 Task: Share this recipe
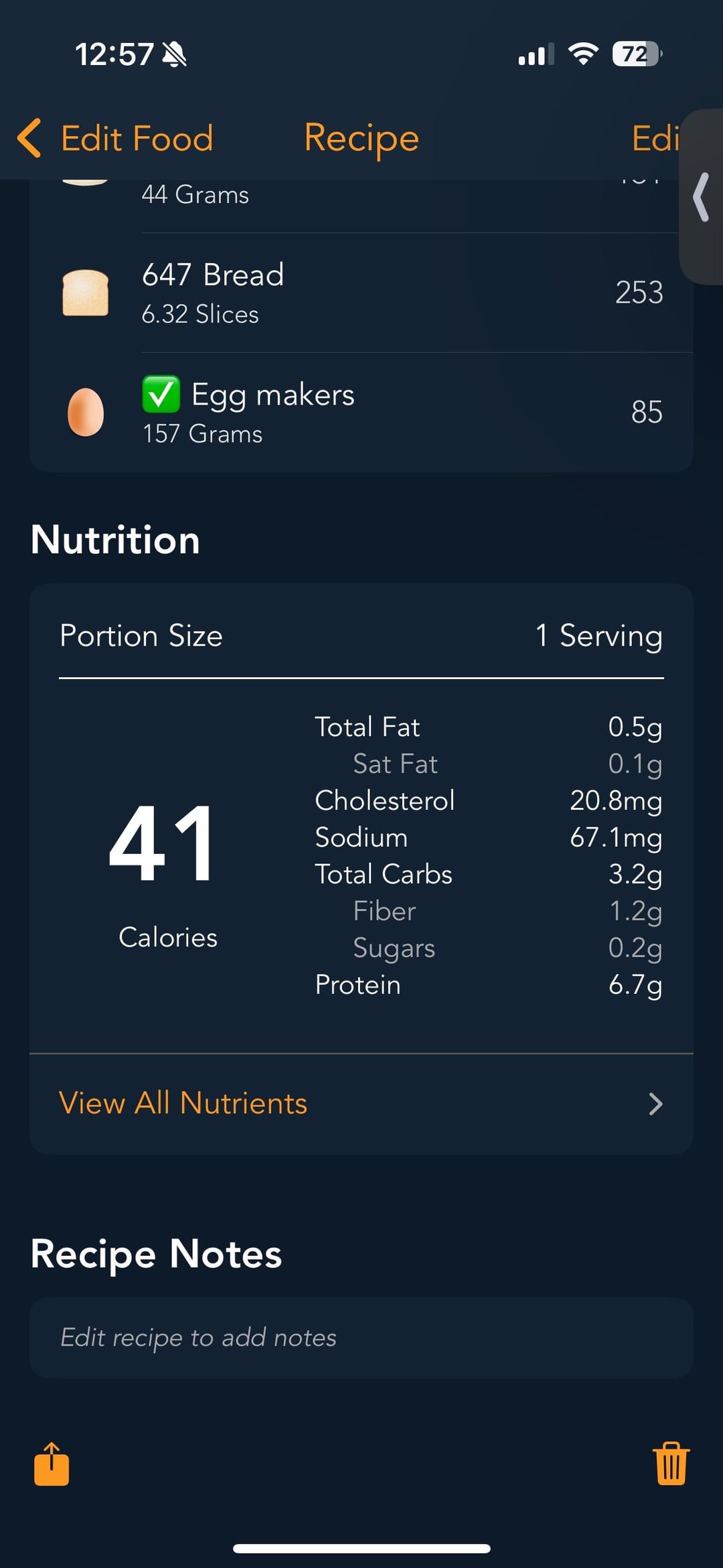pos(52,1464)
